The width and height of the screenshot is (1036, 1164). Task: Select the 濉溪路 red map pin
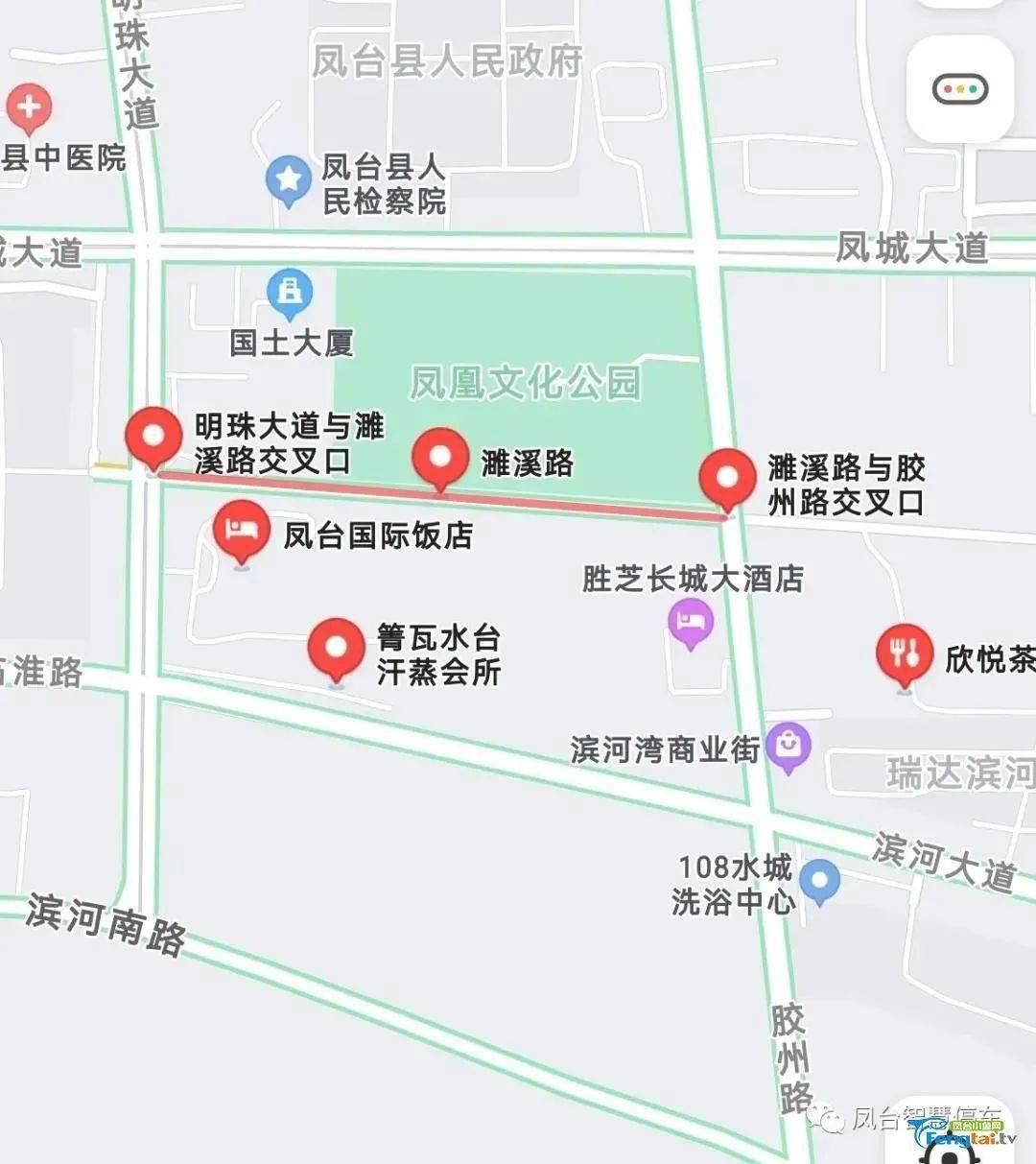point(441,458)
